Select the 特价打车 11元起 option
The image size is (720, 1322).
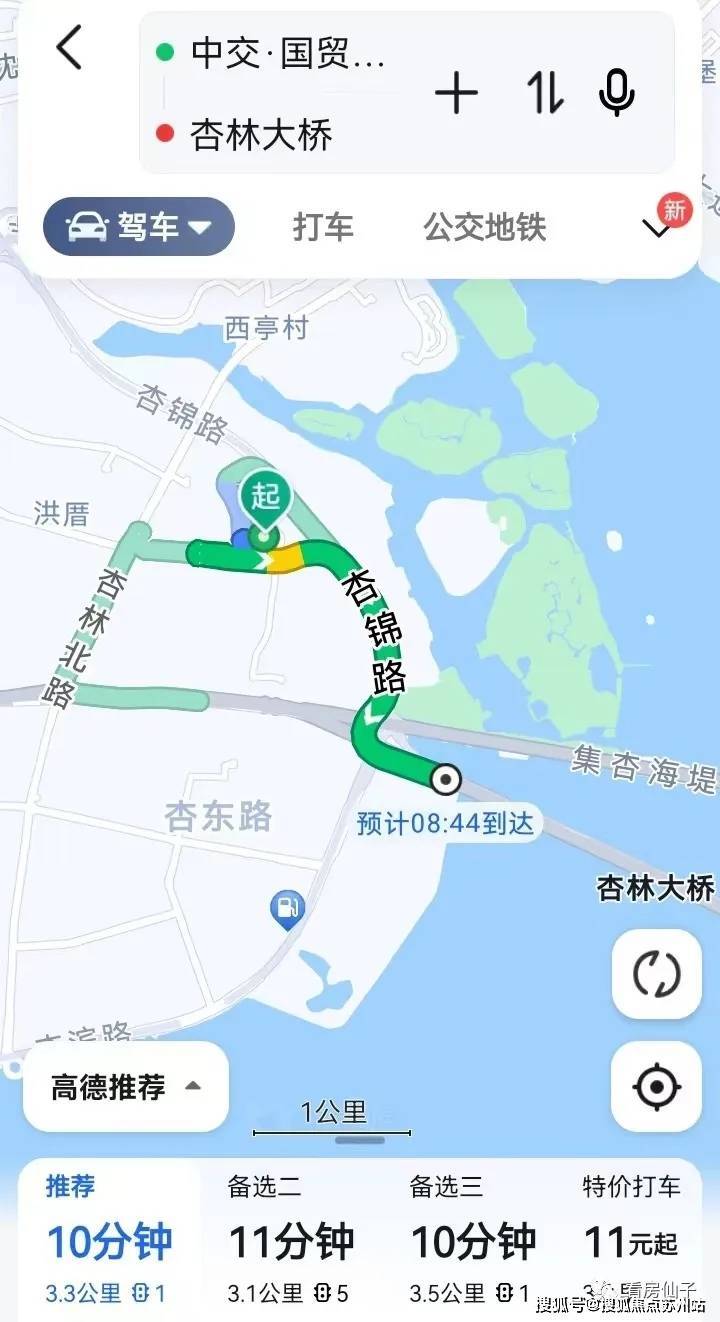click(x=632, y=1240)
